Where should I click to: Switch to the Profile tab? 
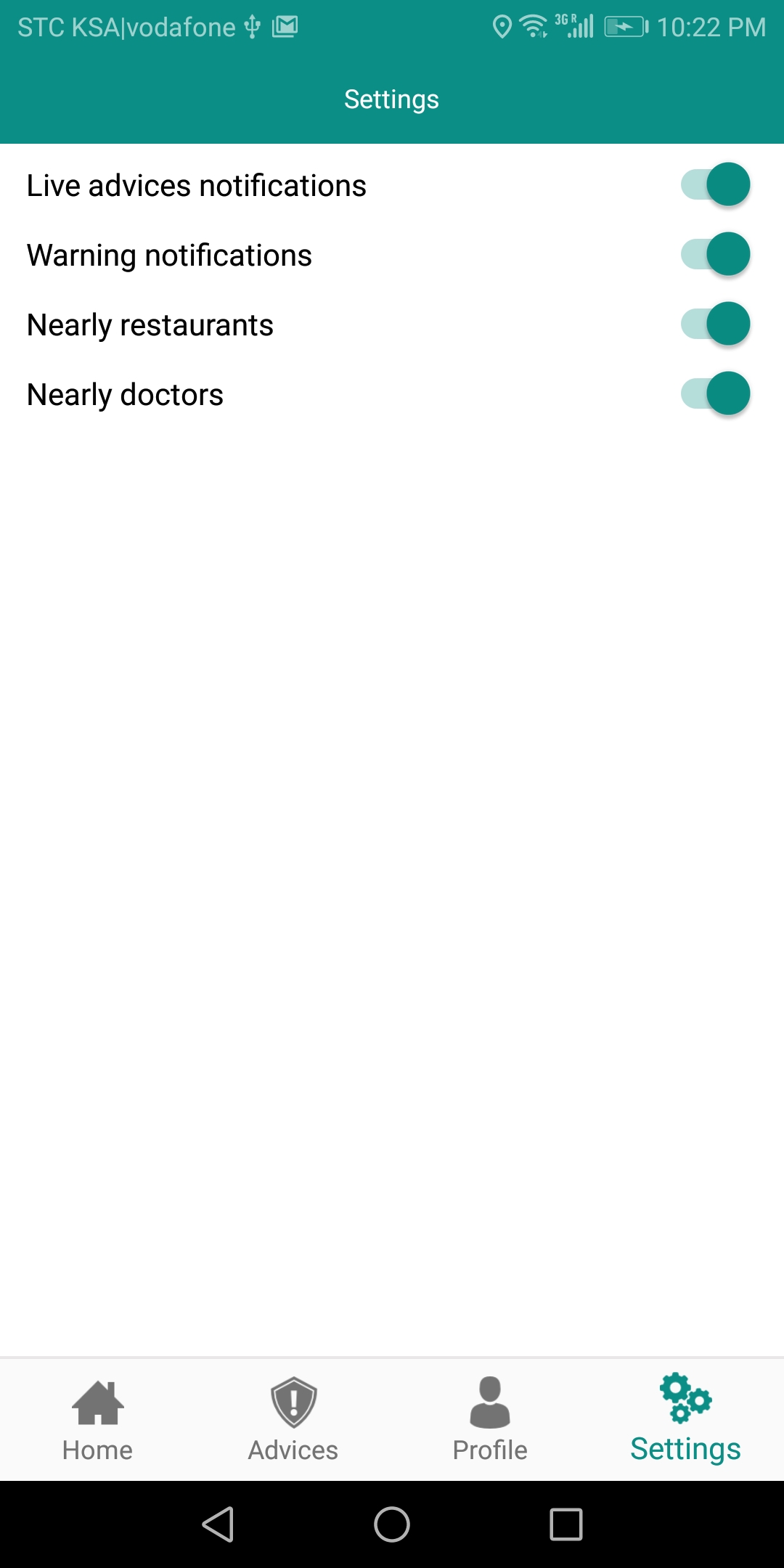click(490, 1420)
